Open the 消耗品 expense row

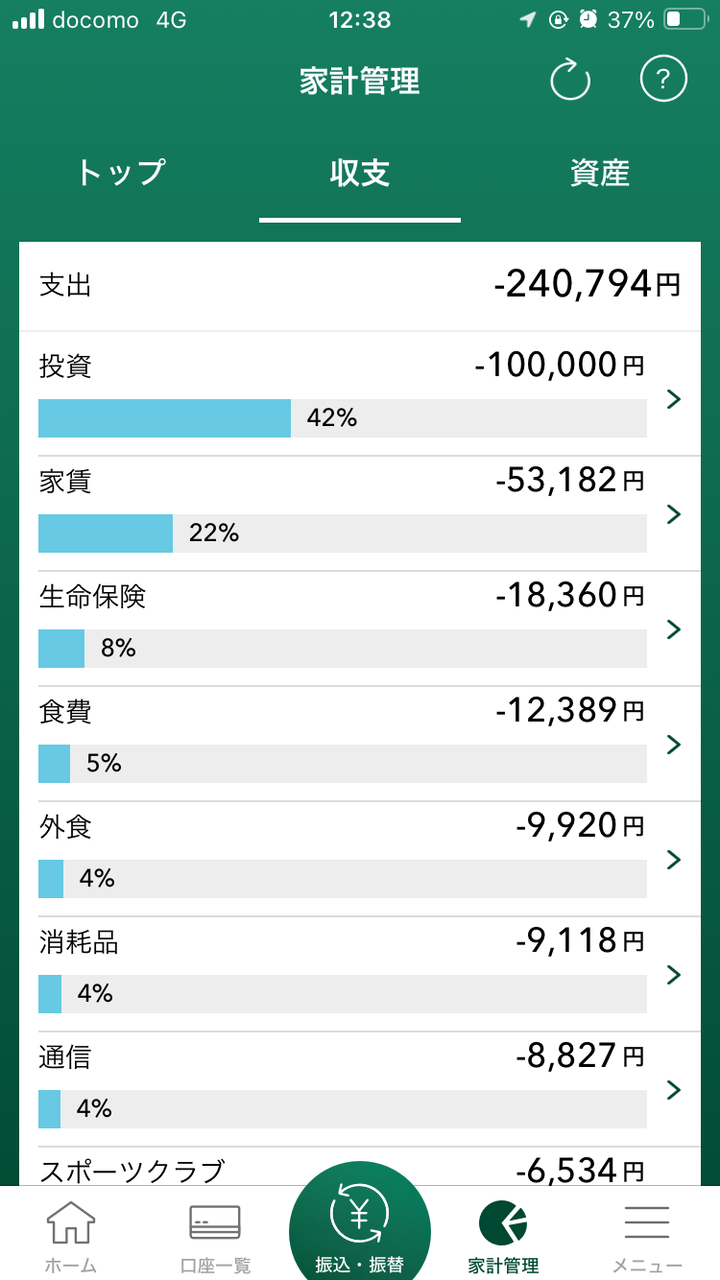point(360,973)
